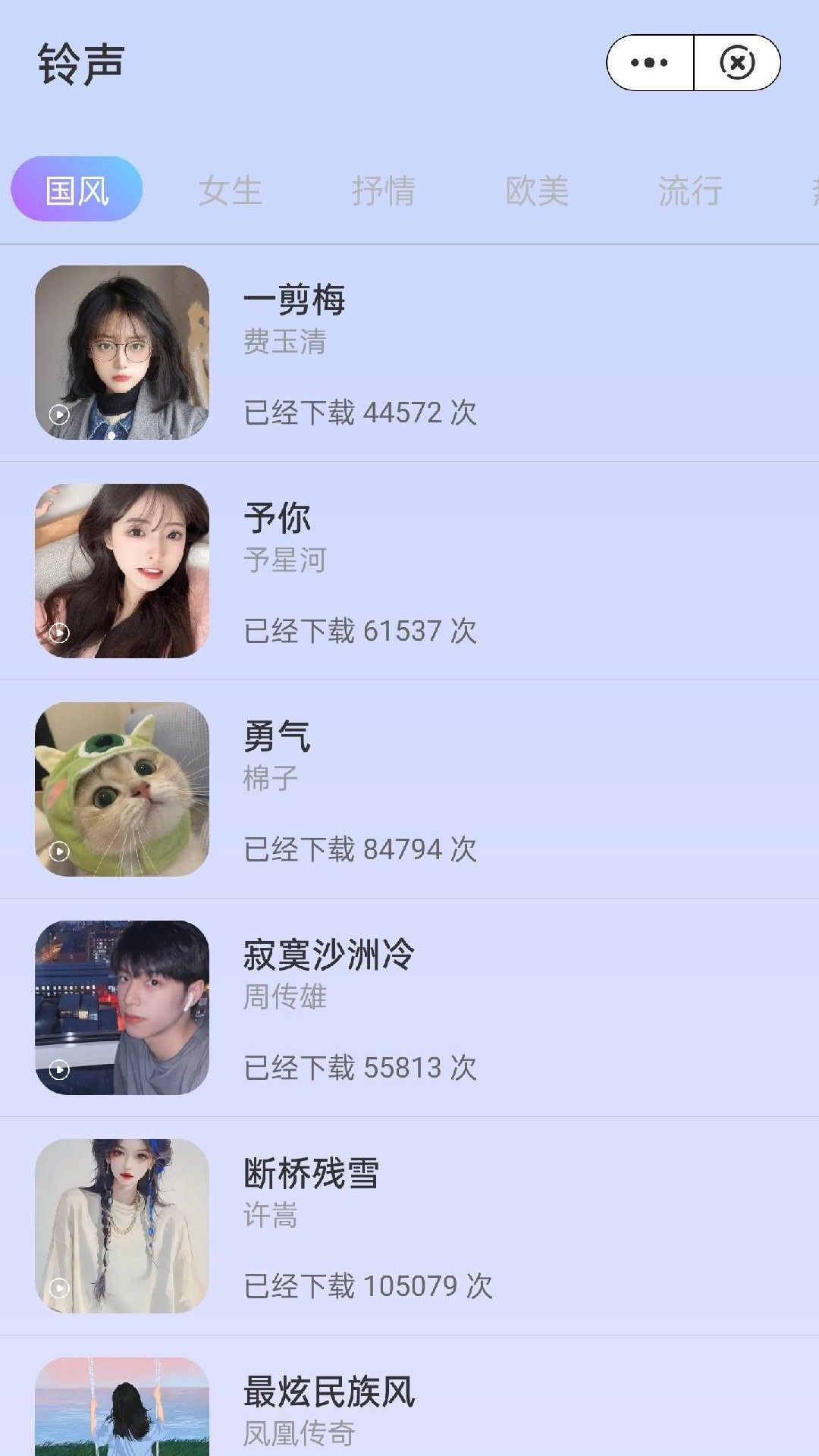Play the 寂寞沙洲冷 ringtone preview

pyautogui.click(x=59, y=1070)
